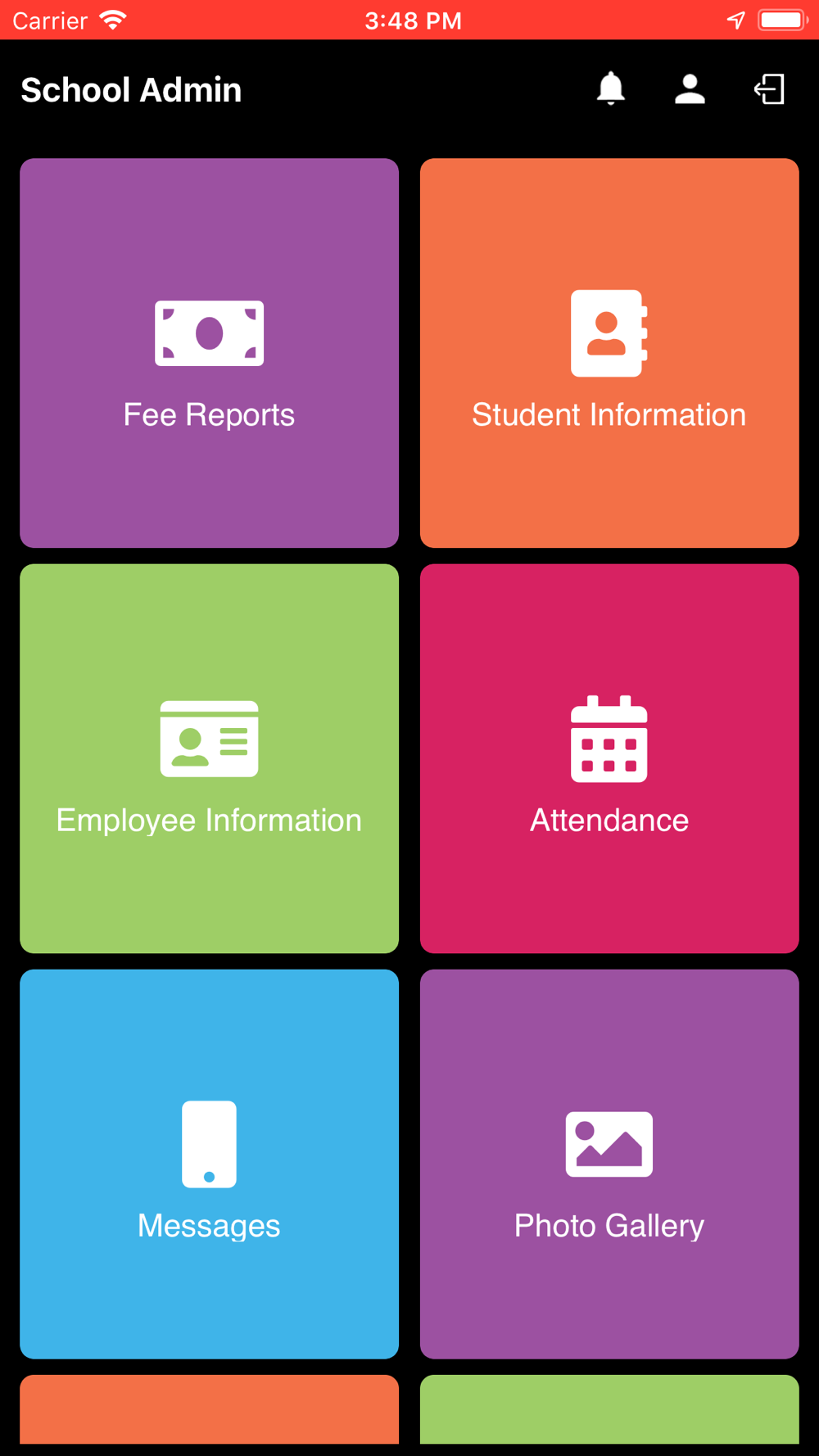819x1456 pixels.
Task: Open the Messages tile
Action: click(x=209, y=1164)
